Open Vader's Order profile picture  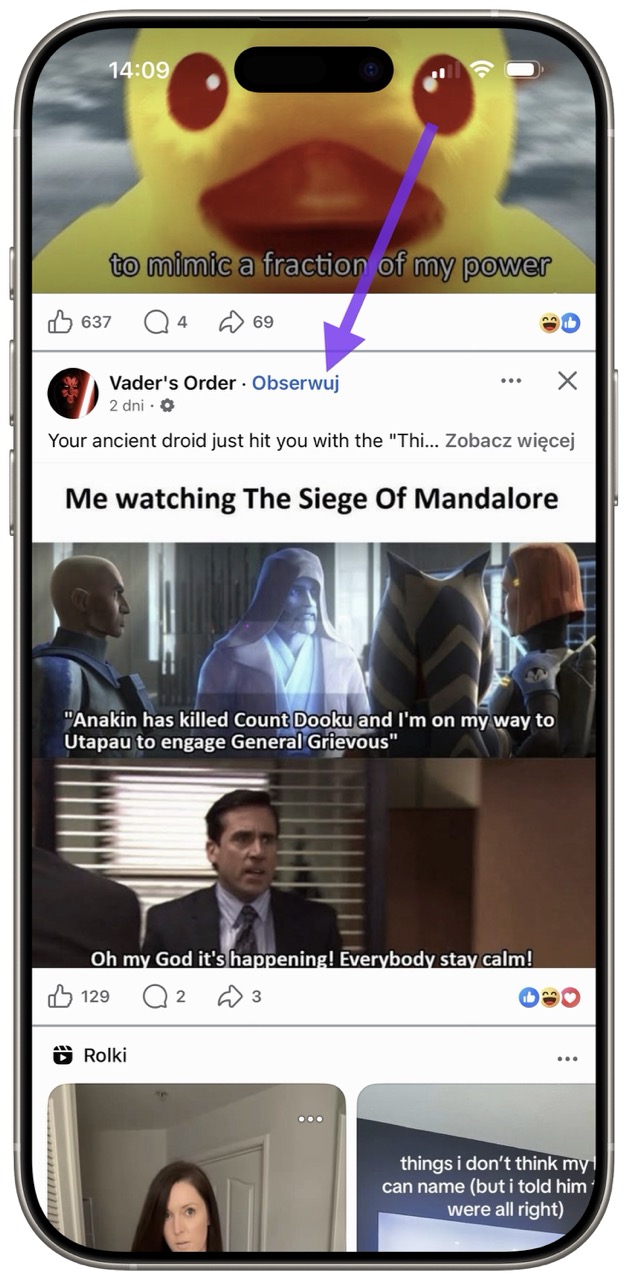72,393
